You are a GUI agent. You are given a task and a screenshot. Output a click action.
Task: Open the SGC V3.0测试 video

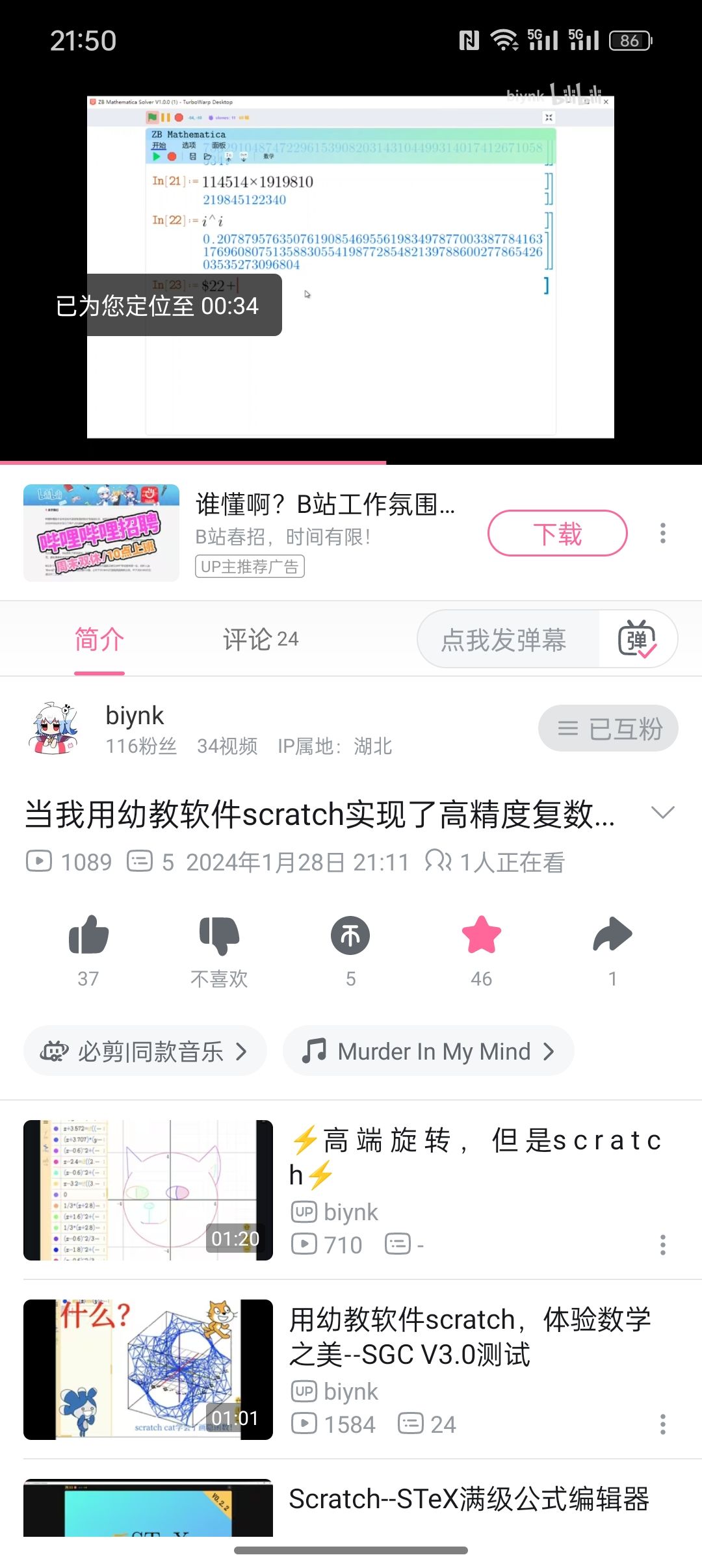tap(469, 1337)
